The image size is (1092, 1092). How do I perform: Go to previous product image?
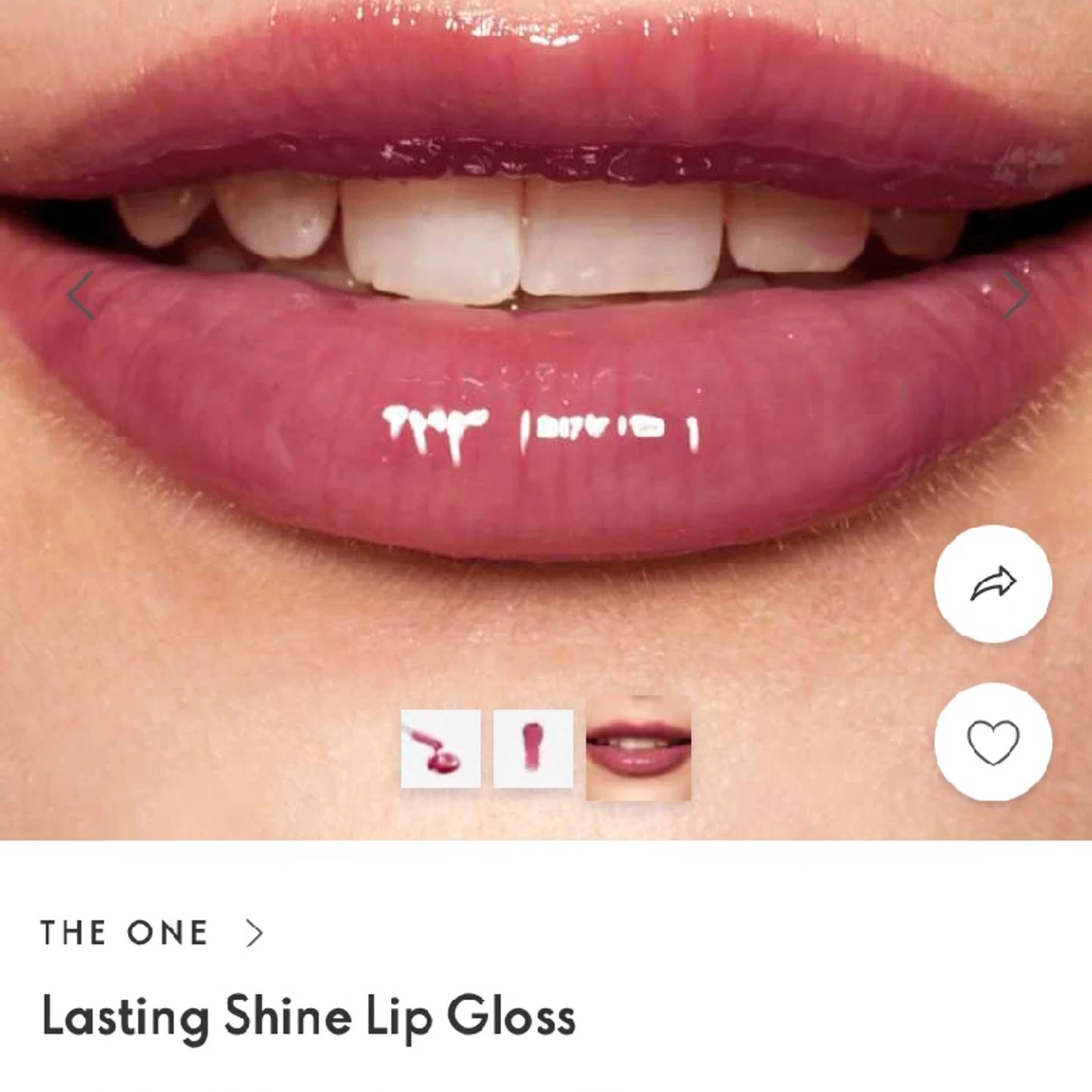point(81,295)
